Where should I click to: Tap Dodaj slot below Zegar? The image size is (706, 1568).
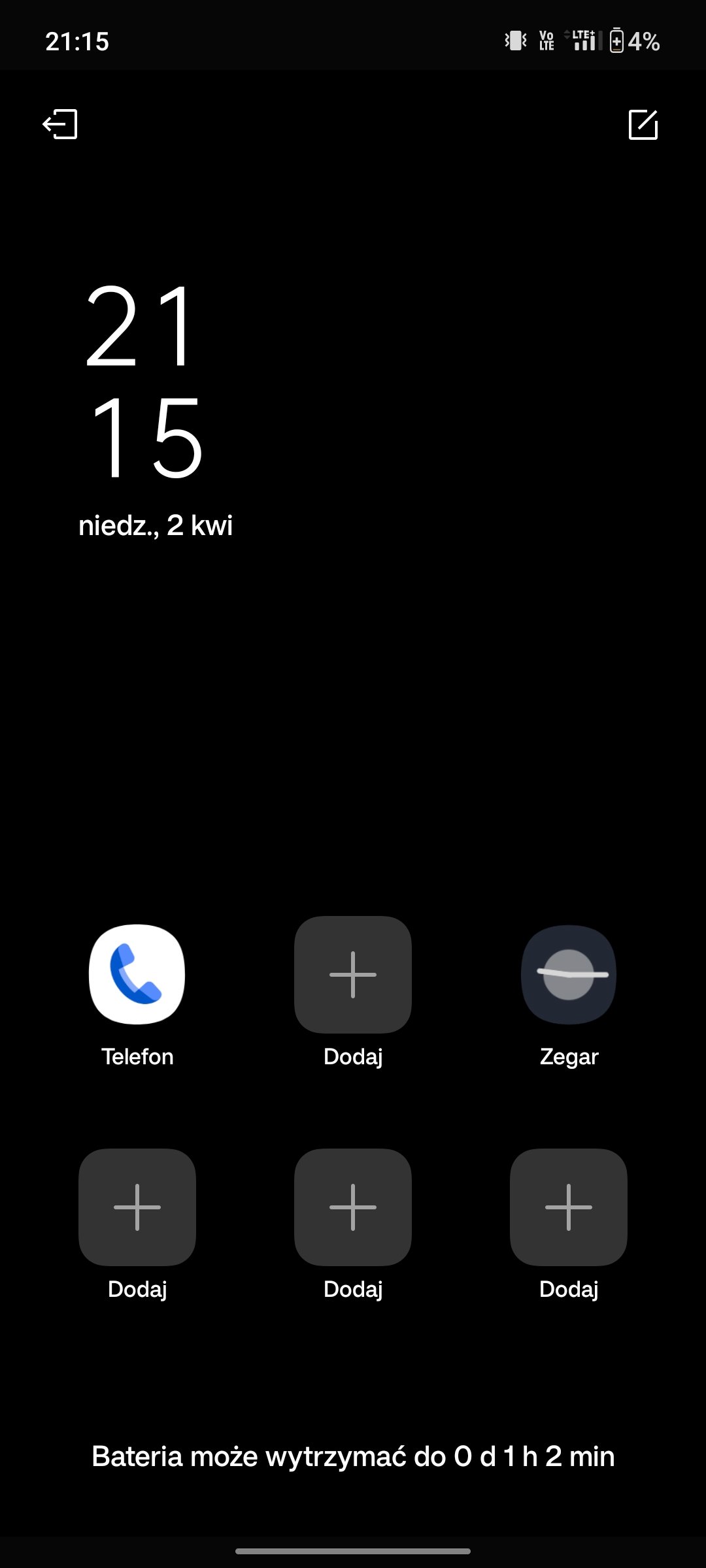569,1207
